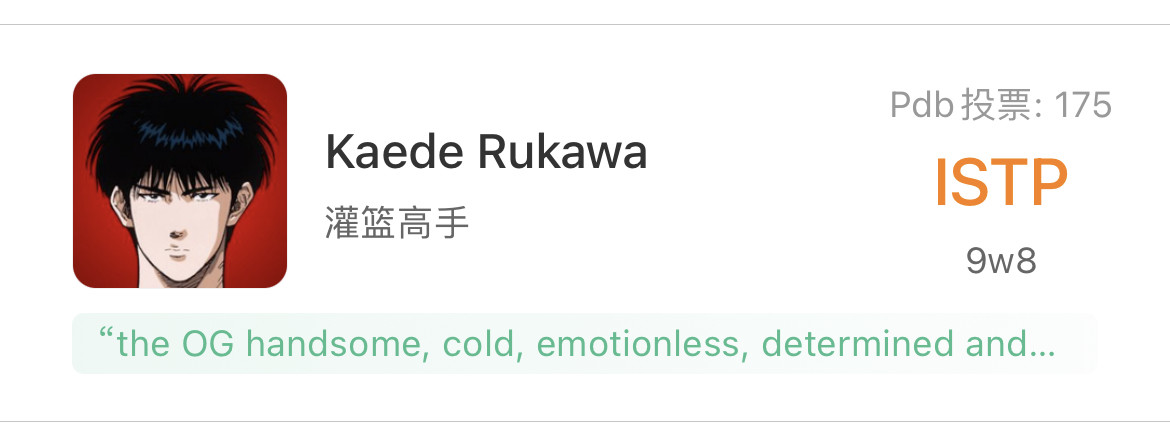Image resolution: width=1170 pixels, height=431 pixels.
Task: Tap Kaede Rukawa's avatar picture
Action: (180, 180)
